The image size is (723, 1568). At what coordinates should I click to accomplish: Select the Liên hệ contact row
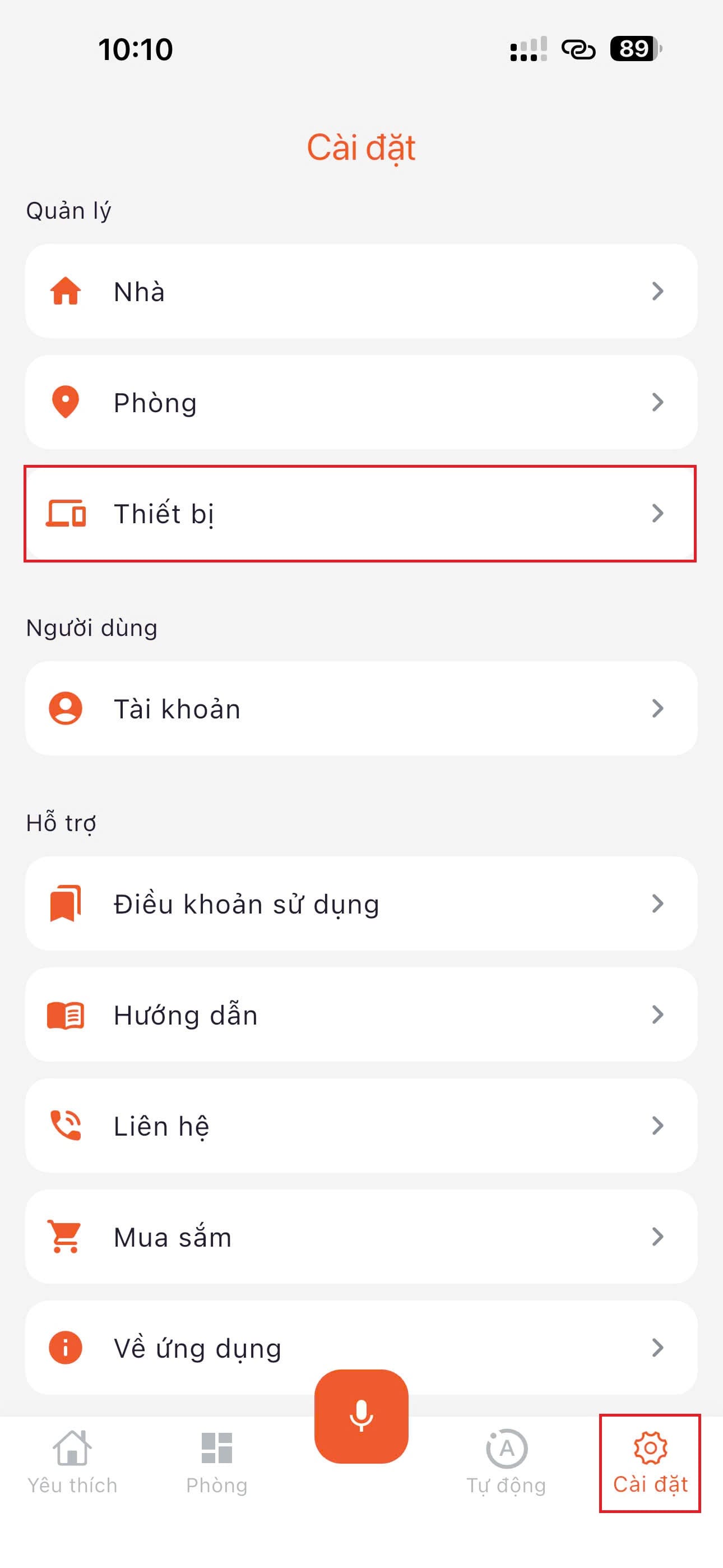click(x=360, y=1126)
